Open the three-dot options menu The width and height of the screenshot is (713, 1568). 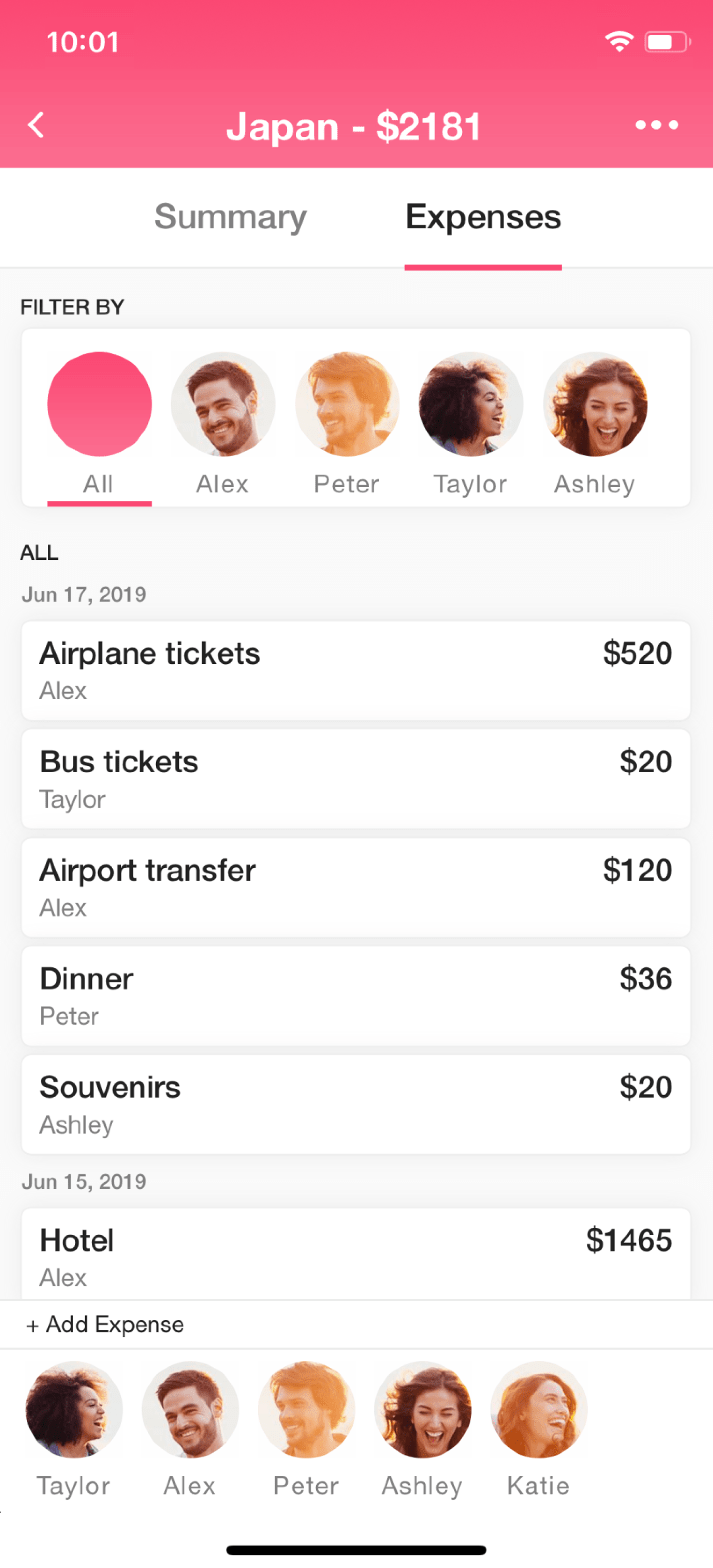pyautogui.click(x=657, y=126)
